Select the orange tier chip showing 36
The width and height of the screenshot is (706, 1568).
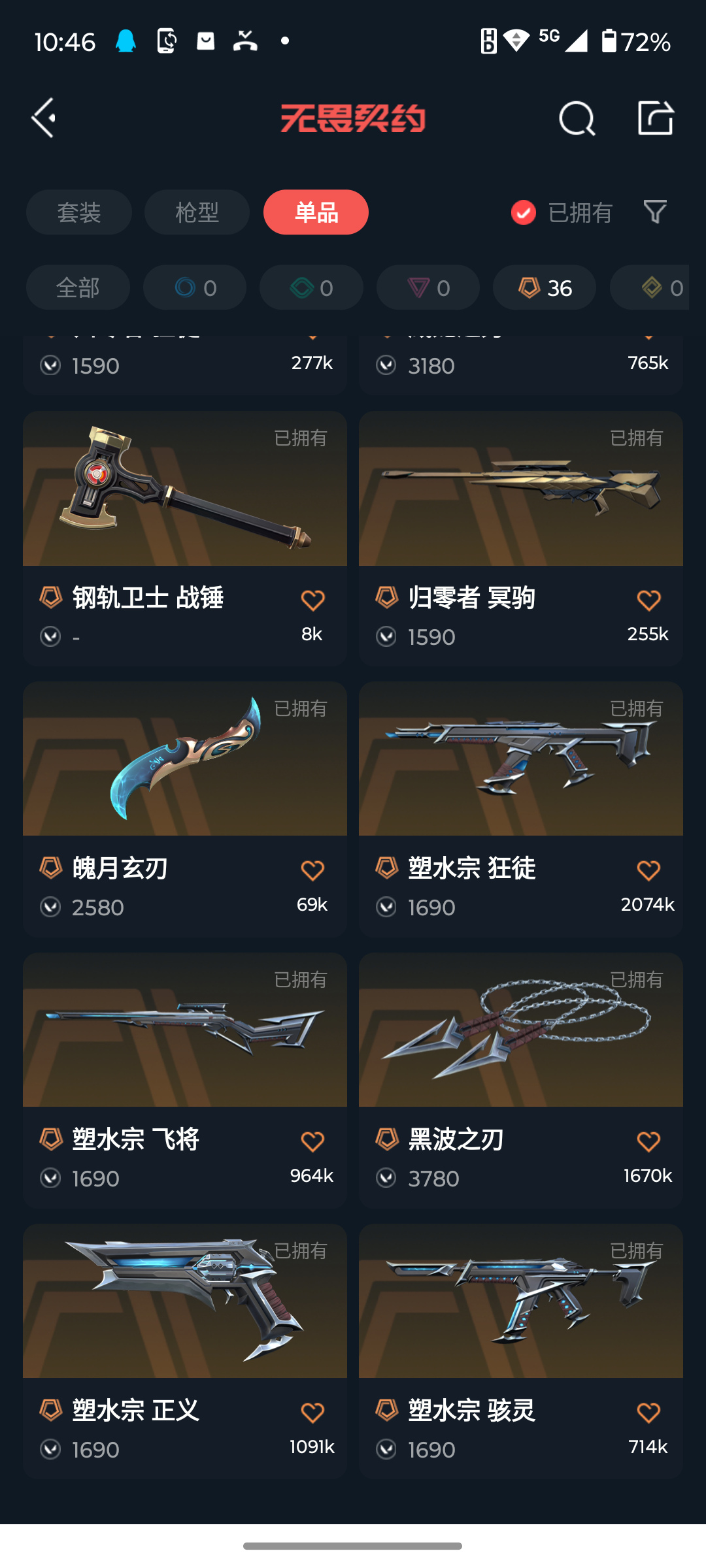544,287
